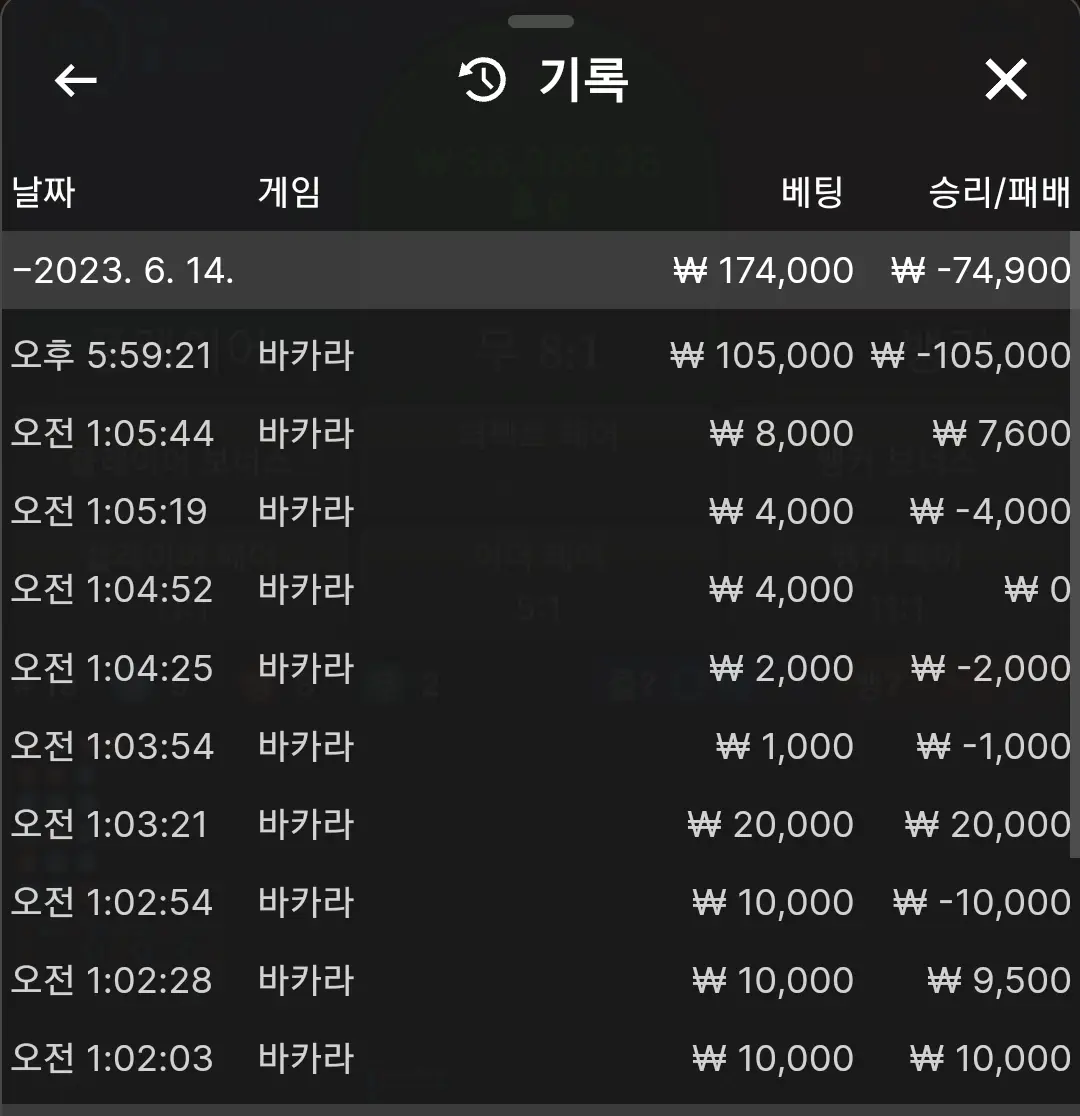Go back with the arrow icon
This screenshot has width=1080, height=1116.
coord(75,80)
